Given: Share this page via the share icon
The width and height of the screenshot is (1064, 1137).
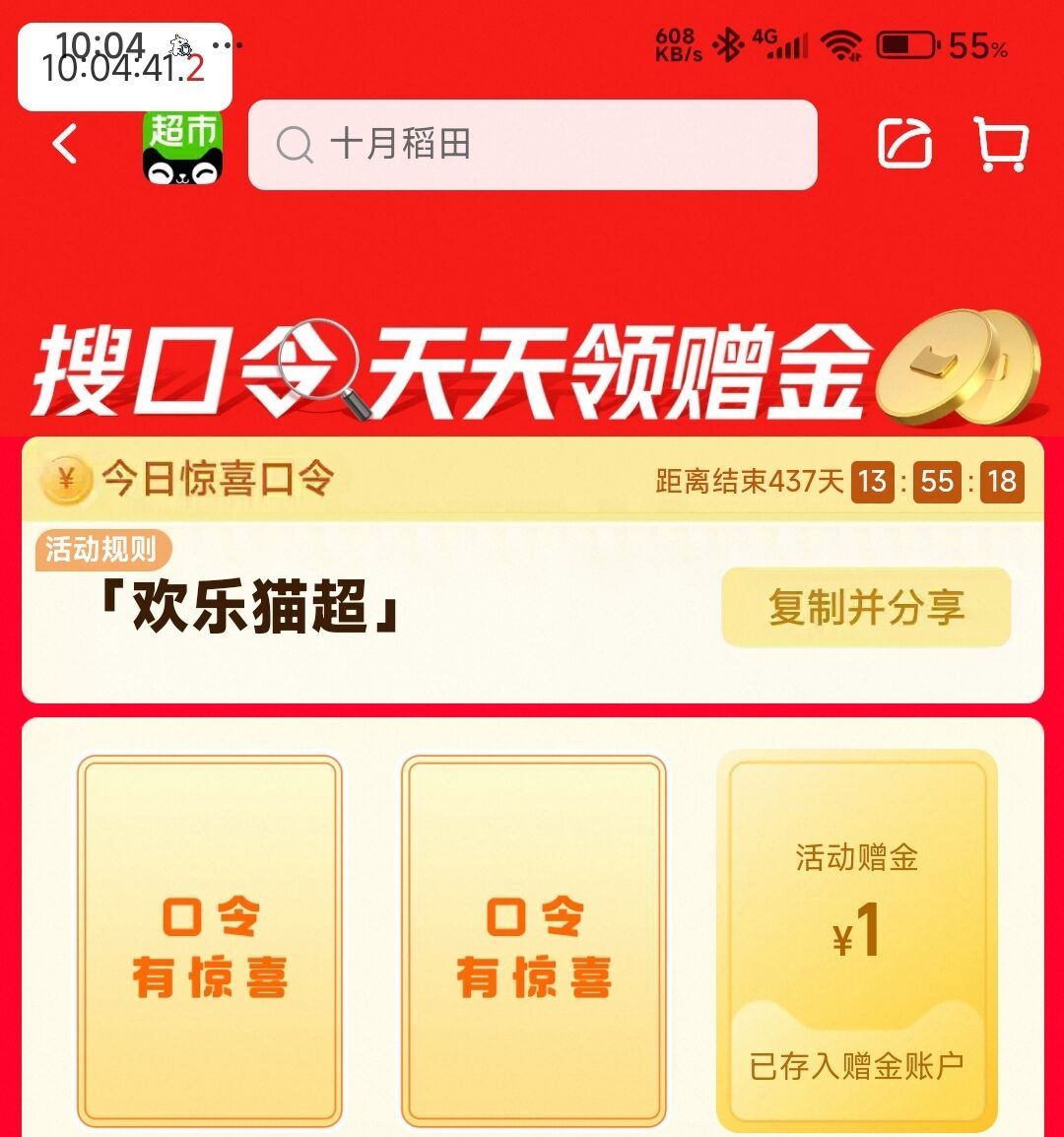Looking at the screenshot, I should point(904,144).
